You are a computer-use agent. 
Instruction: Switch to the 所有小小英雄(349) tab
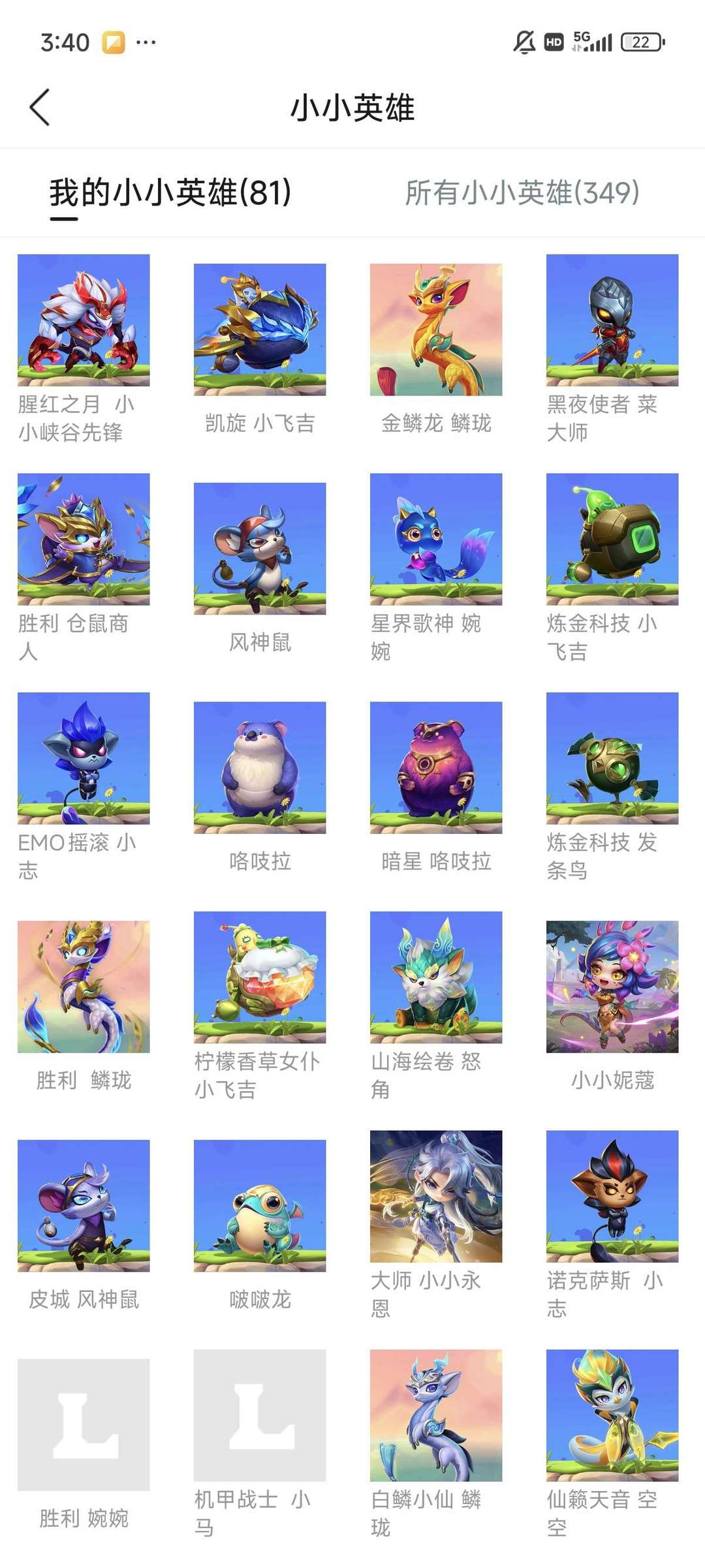tap(522, 192)
